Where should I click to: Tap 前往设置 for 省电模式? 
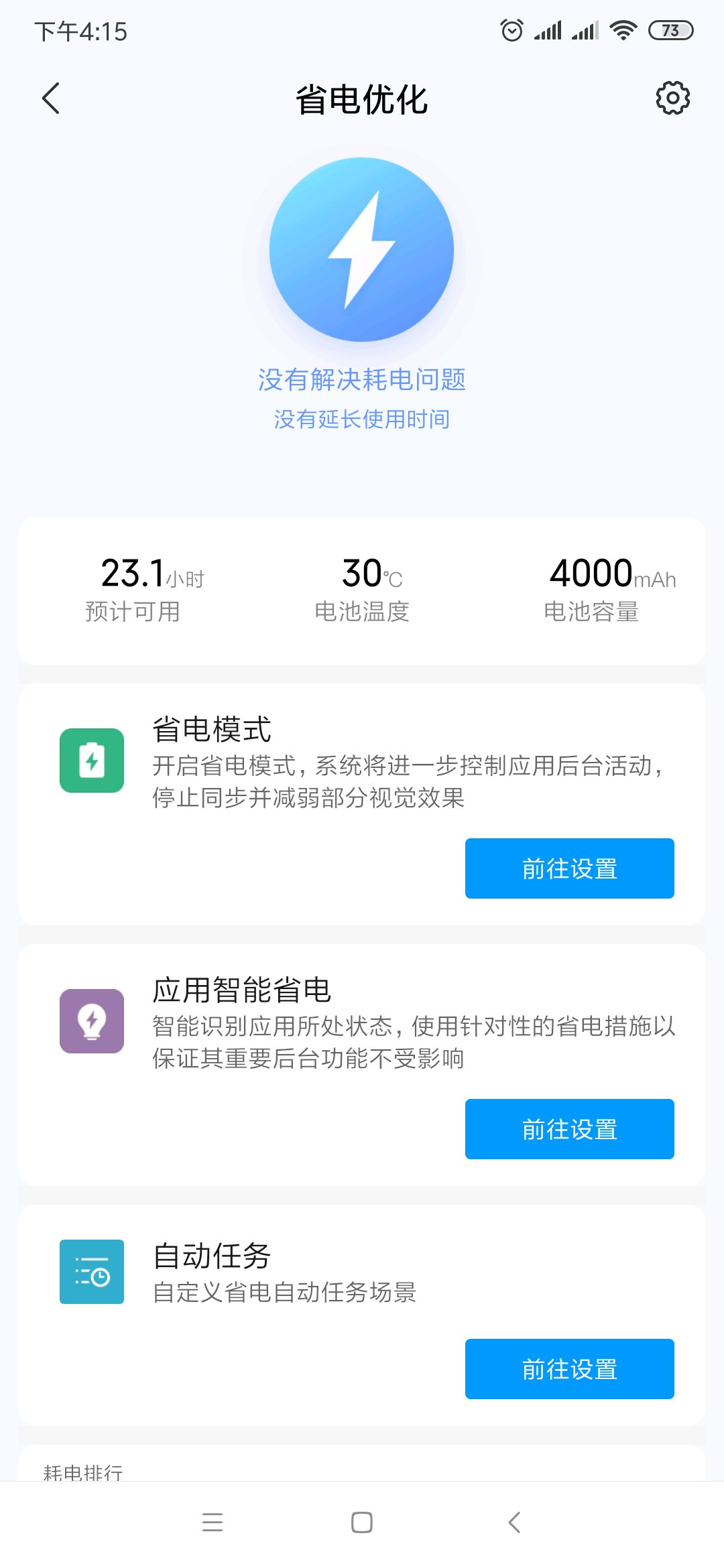tap(569, 868)
